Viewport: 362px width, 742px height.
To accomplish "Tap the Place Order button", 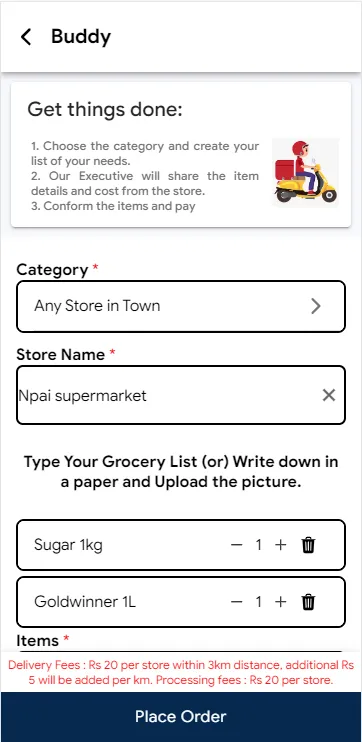I will coord(181,716).
